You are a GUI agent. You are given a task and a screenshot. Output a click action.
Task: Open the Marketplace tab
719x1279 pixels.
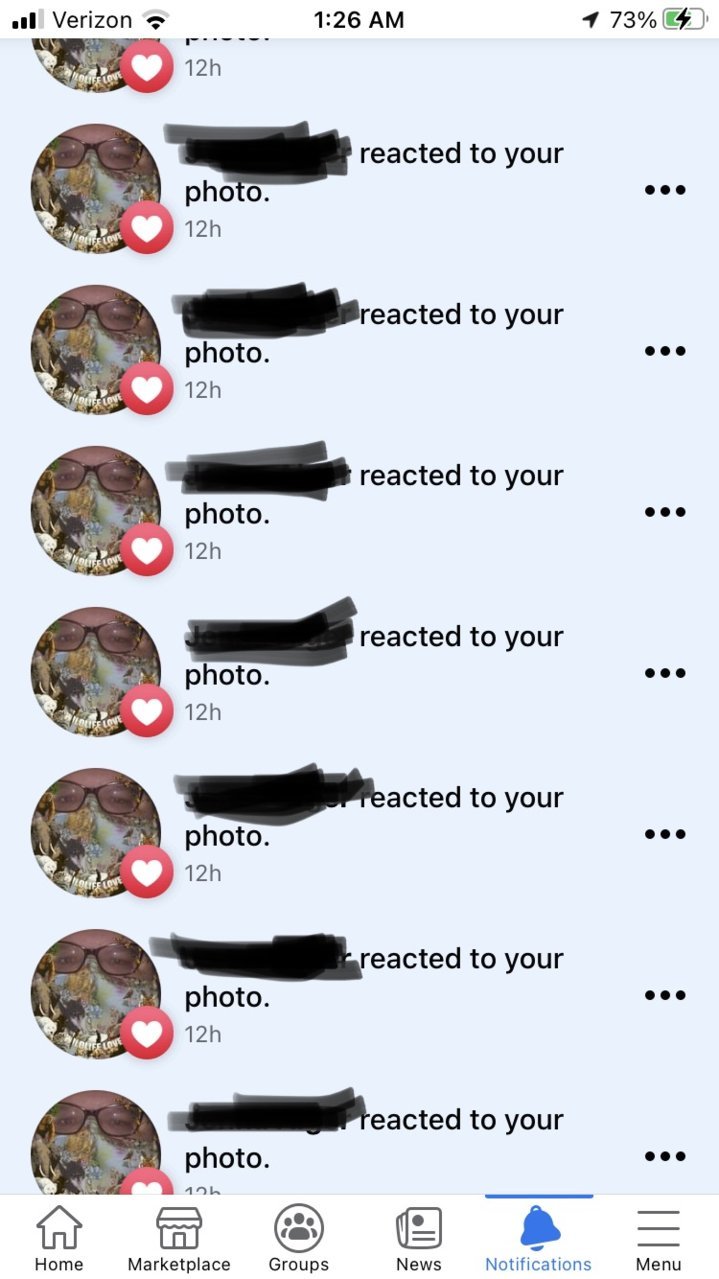click(179, 1238)
